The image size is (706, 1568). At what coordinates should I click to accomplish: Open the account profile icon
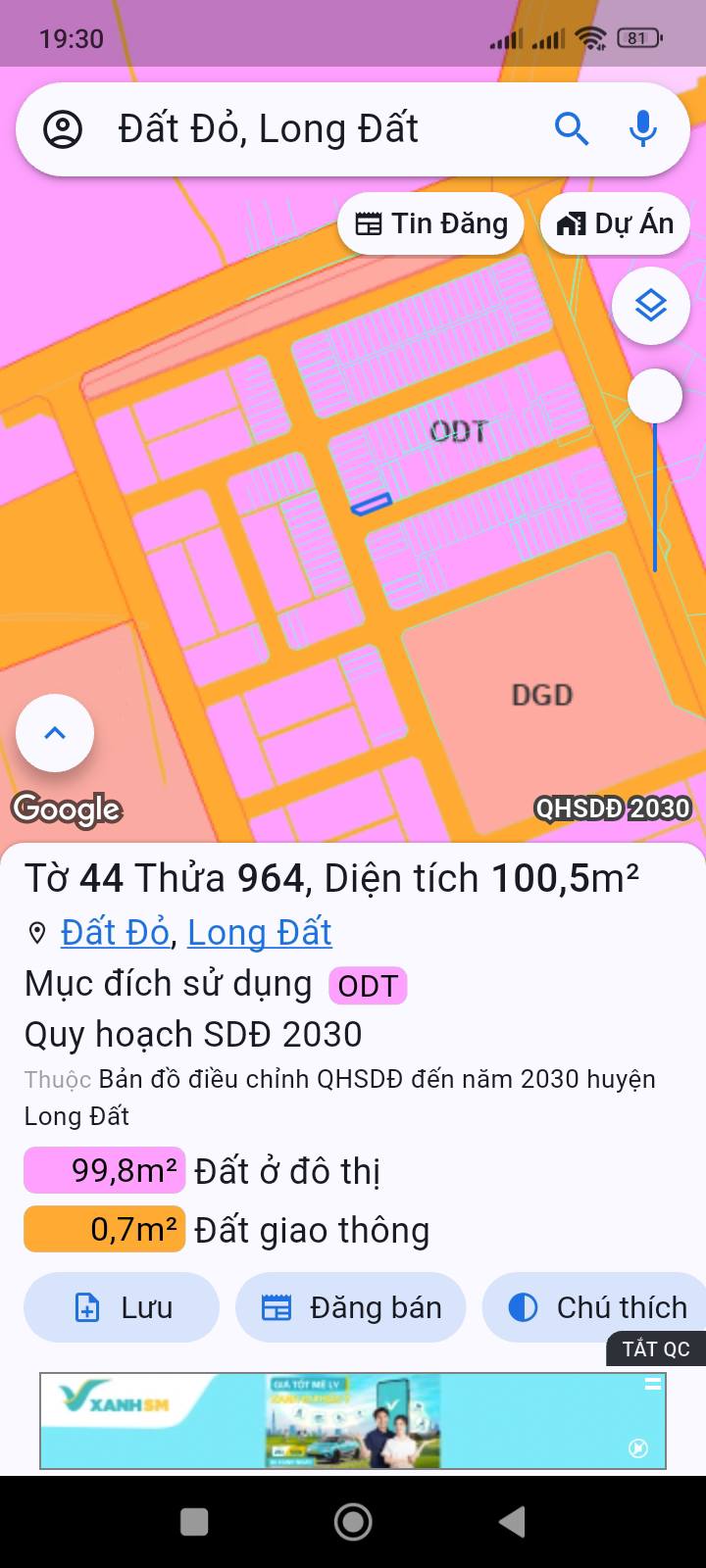pyautogui.click(x=64, y=129)
